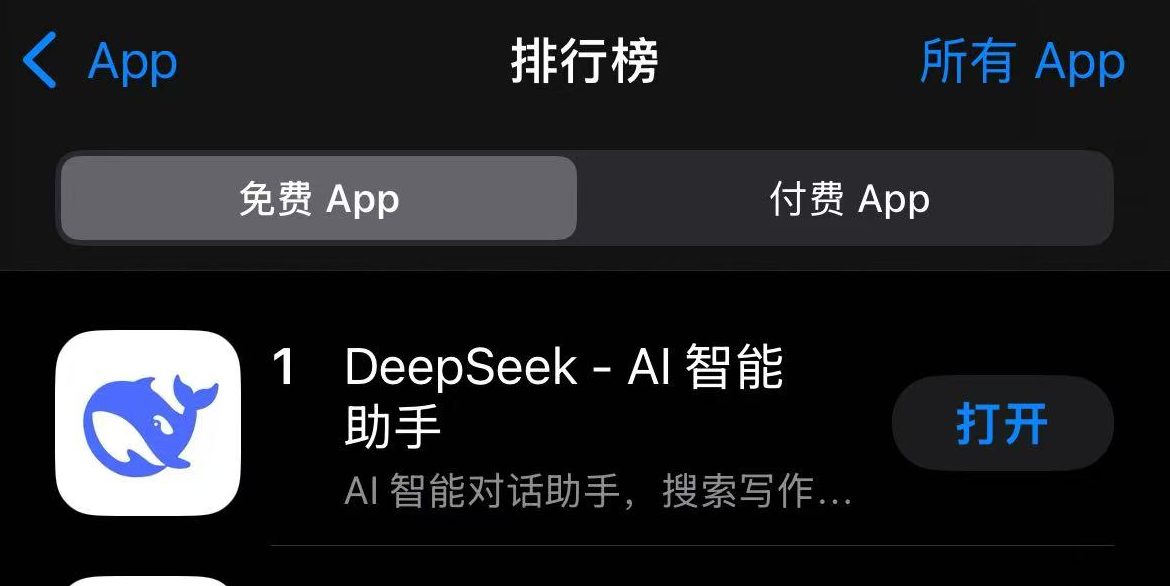Tap 打开 to launch DeepSeek

(x=1002, y=423)
